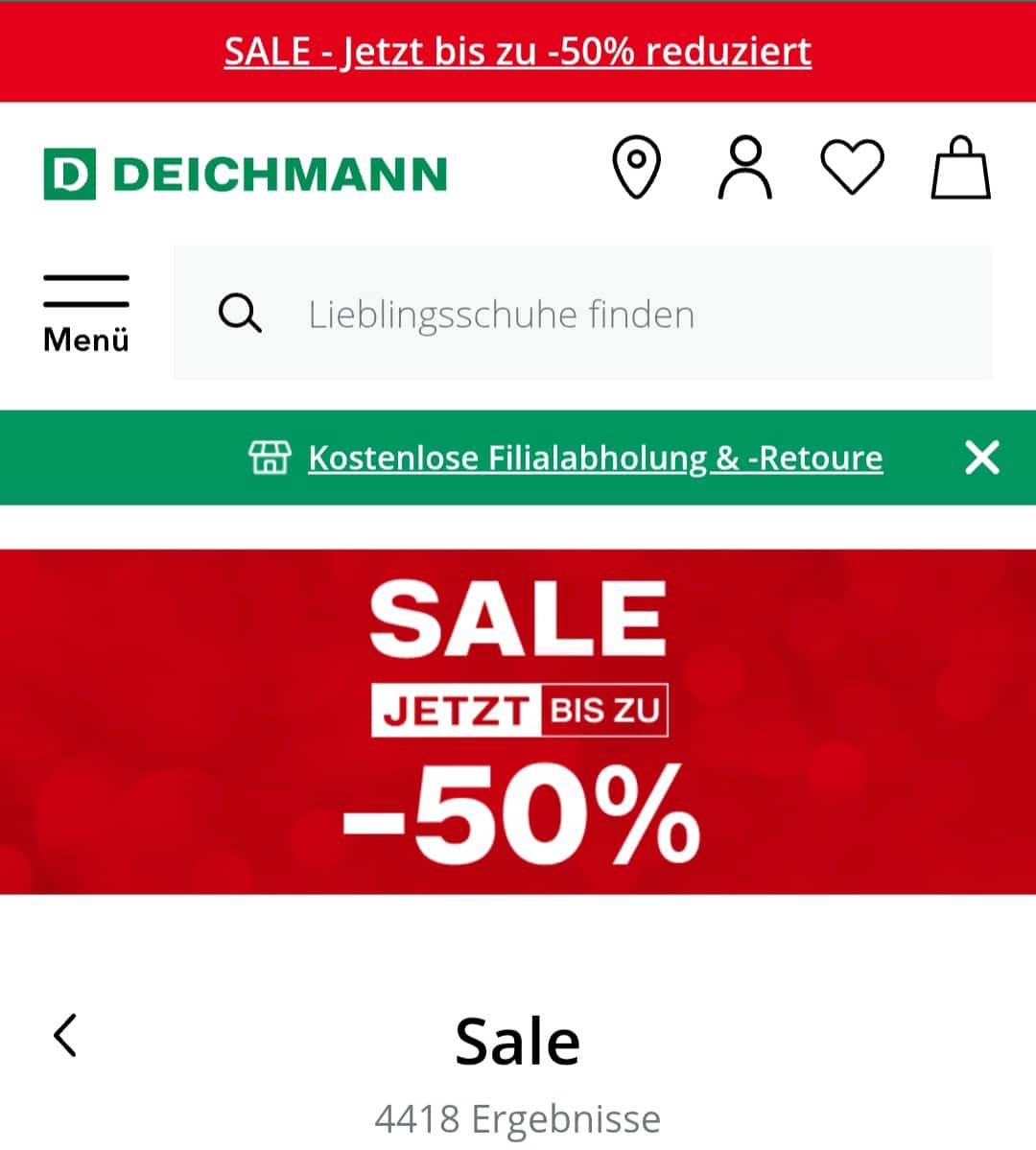Open the SALE -50% promo banner
Viewport: 1036px width, 1150px height.
pyautogui.click(x=518, y=721)
